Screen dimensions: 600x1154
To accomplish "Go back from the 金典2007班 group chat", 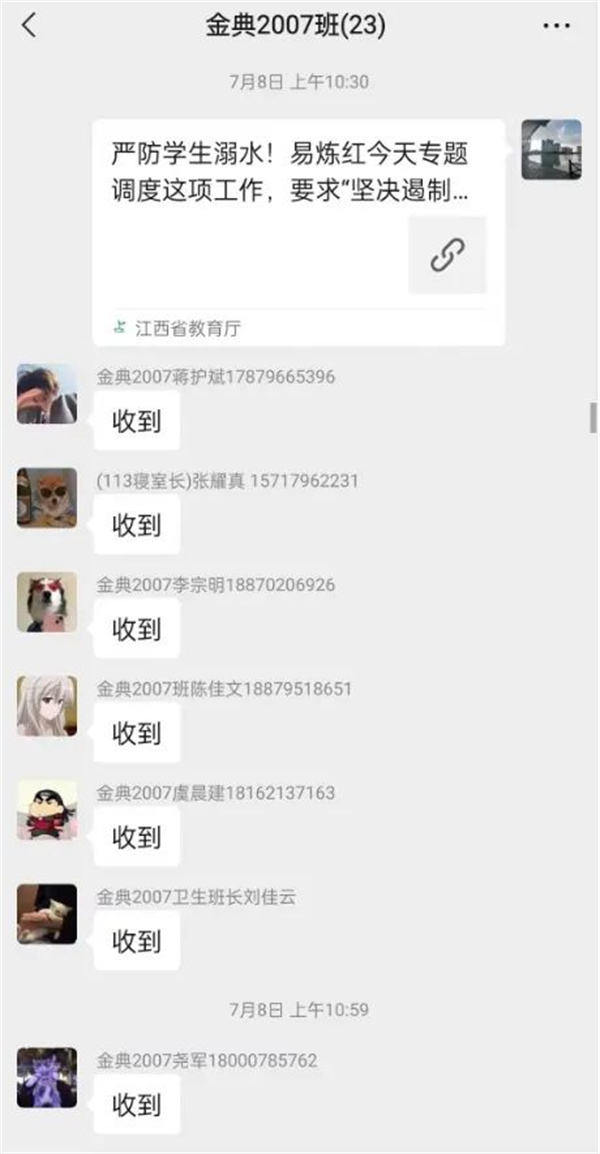I will pyautogui.click(x=29, y=26).
